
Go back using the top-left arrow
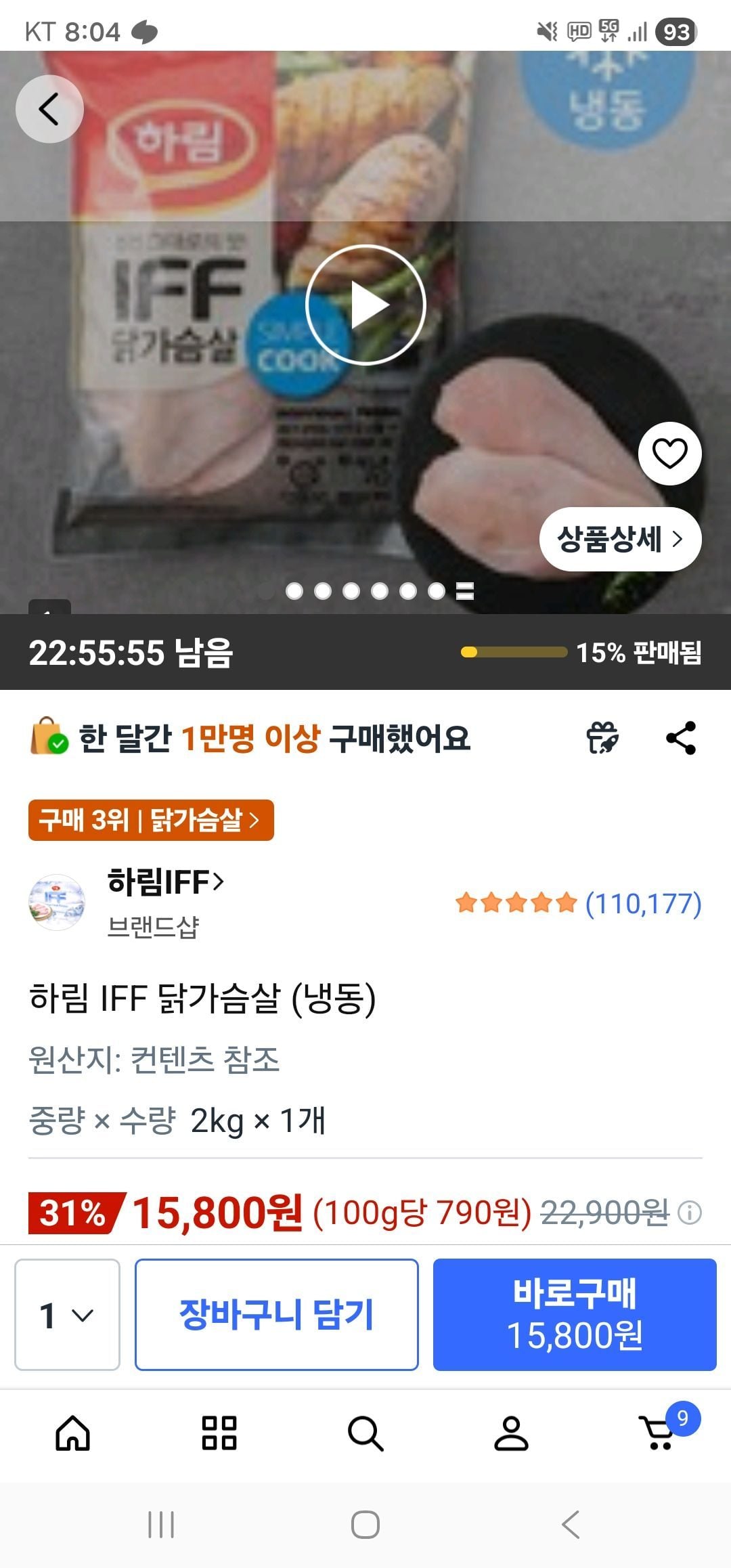(49, 109)
